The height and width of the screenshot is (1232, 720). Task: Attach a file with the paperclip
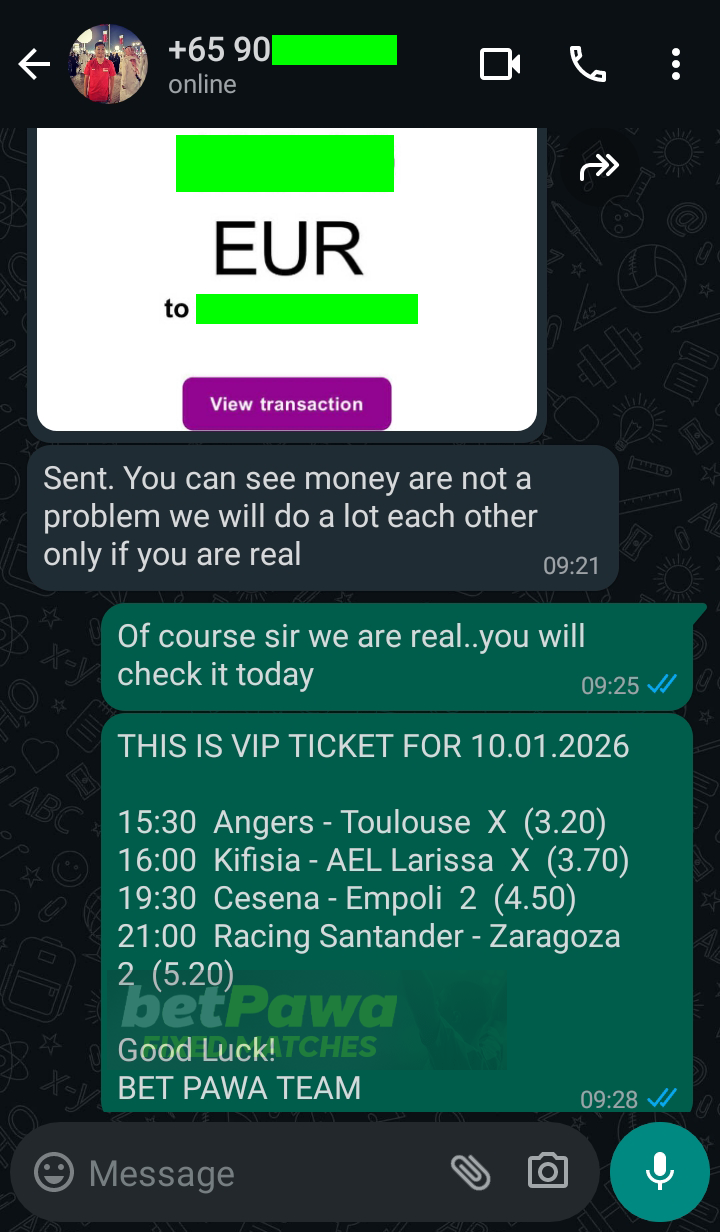470,1172
